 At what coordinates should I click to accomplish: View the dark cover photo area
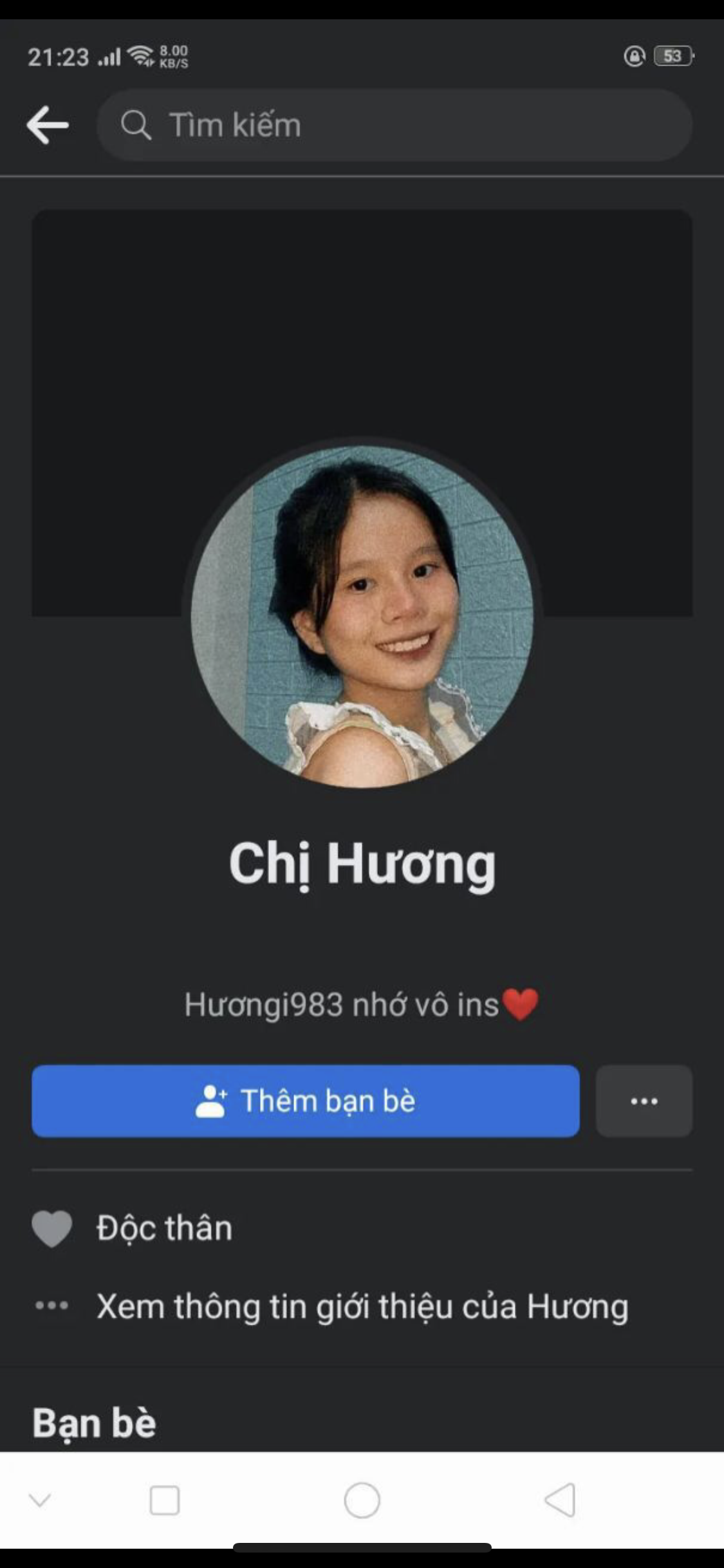(x=362, y=322)
